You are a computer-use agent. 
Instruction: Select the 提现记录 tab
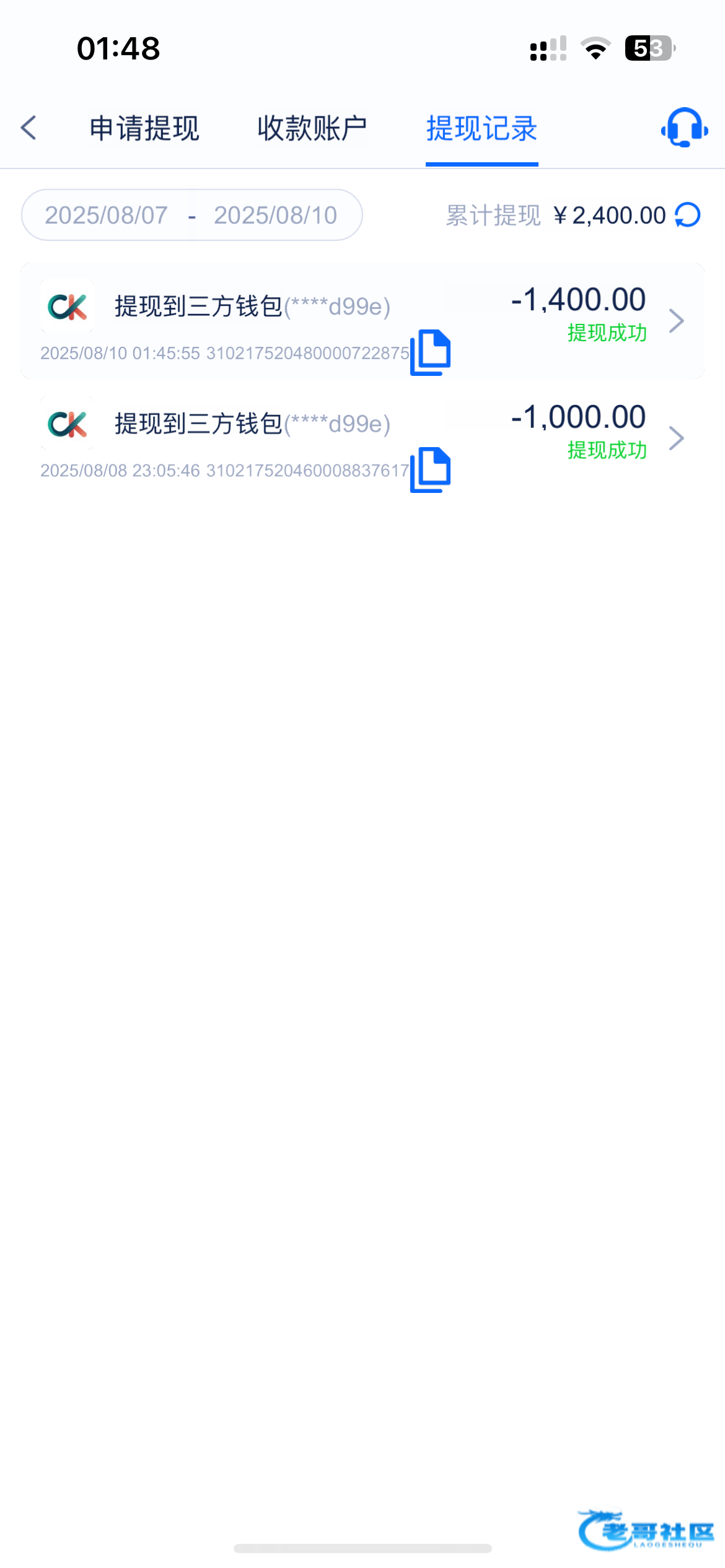point(481,128)
